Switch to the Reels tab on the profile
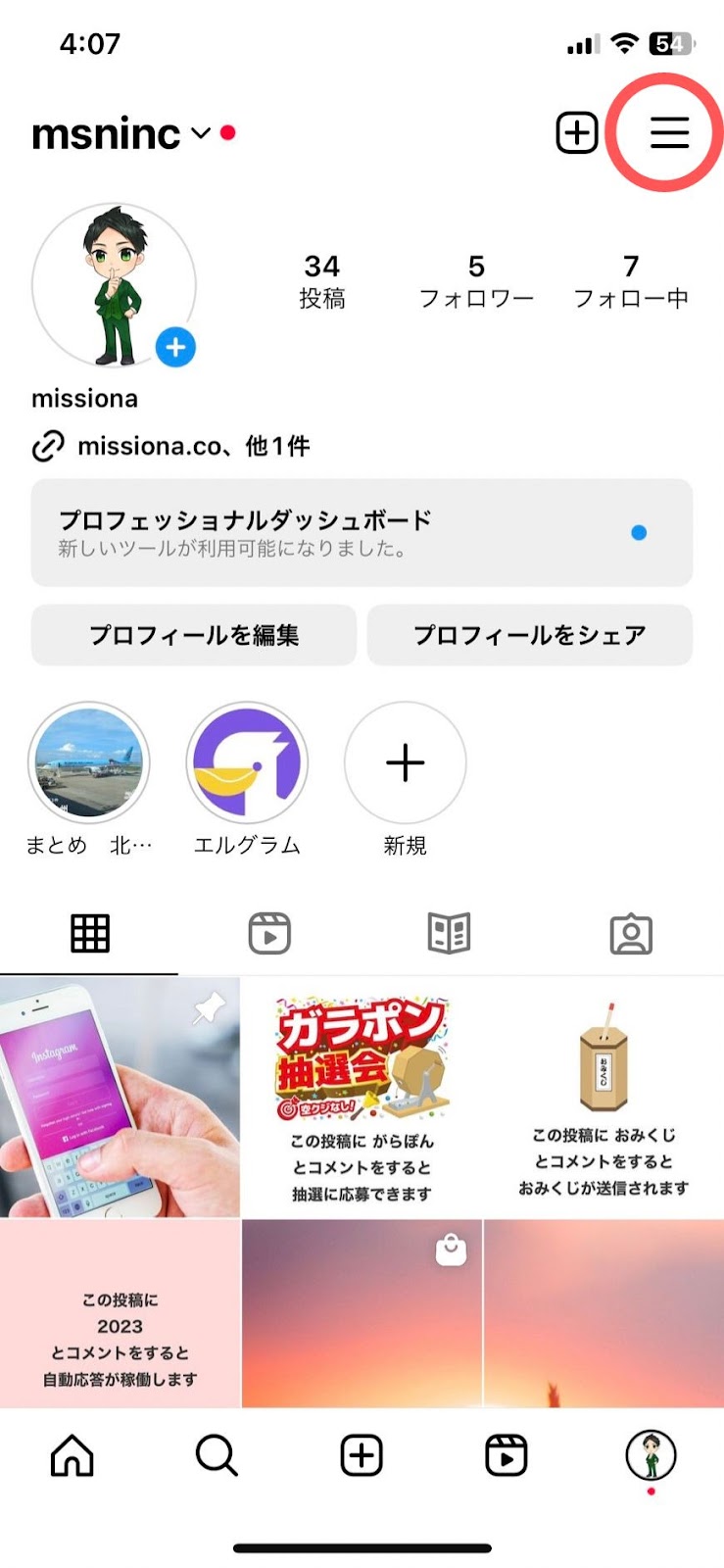The width and height of the screenshot is (724, 1568). [x=269, y=934]
